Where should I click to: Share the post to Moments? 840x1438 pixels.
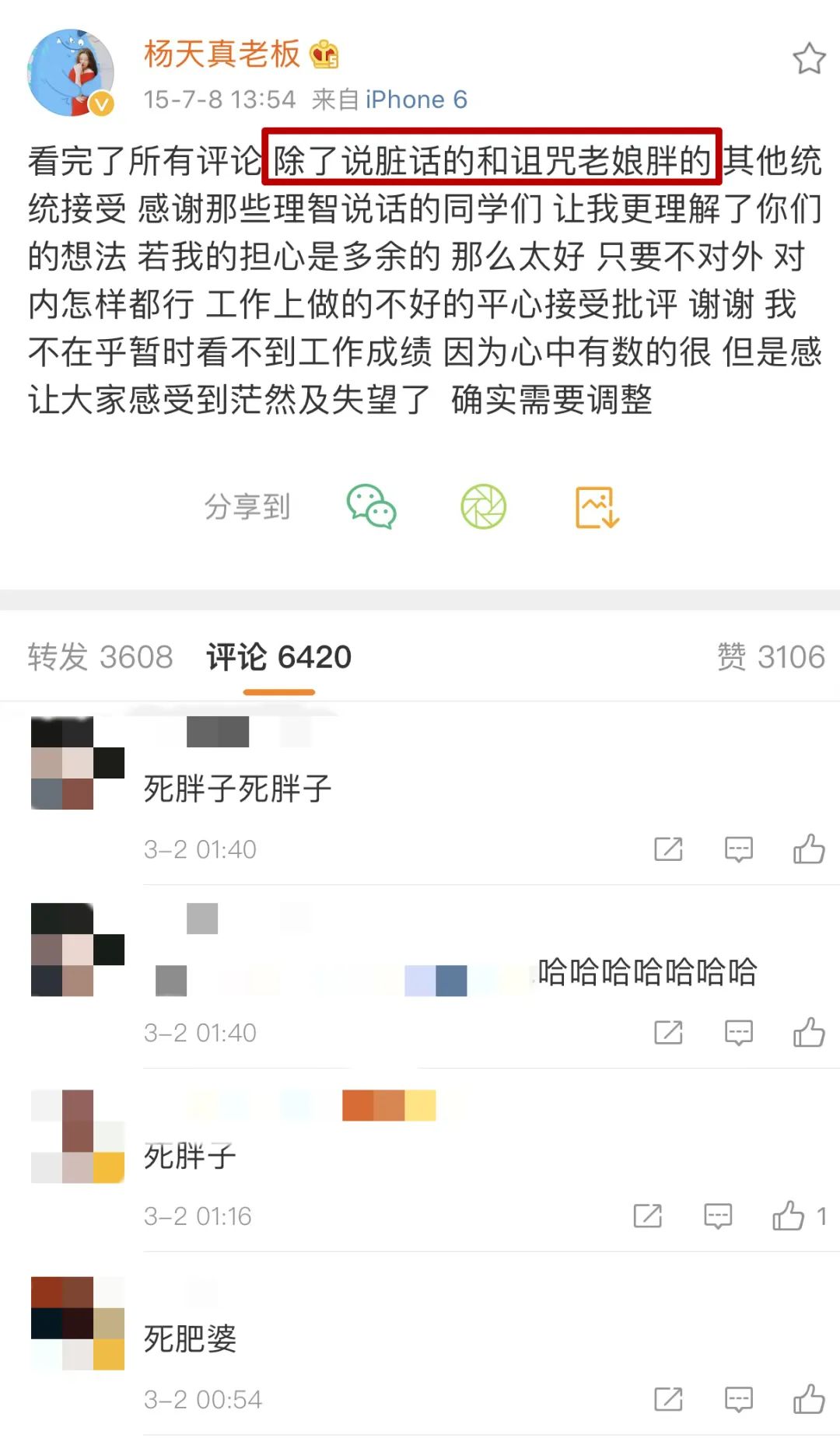(x=484, y=507)
